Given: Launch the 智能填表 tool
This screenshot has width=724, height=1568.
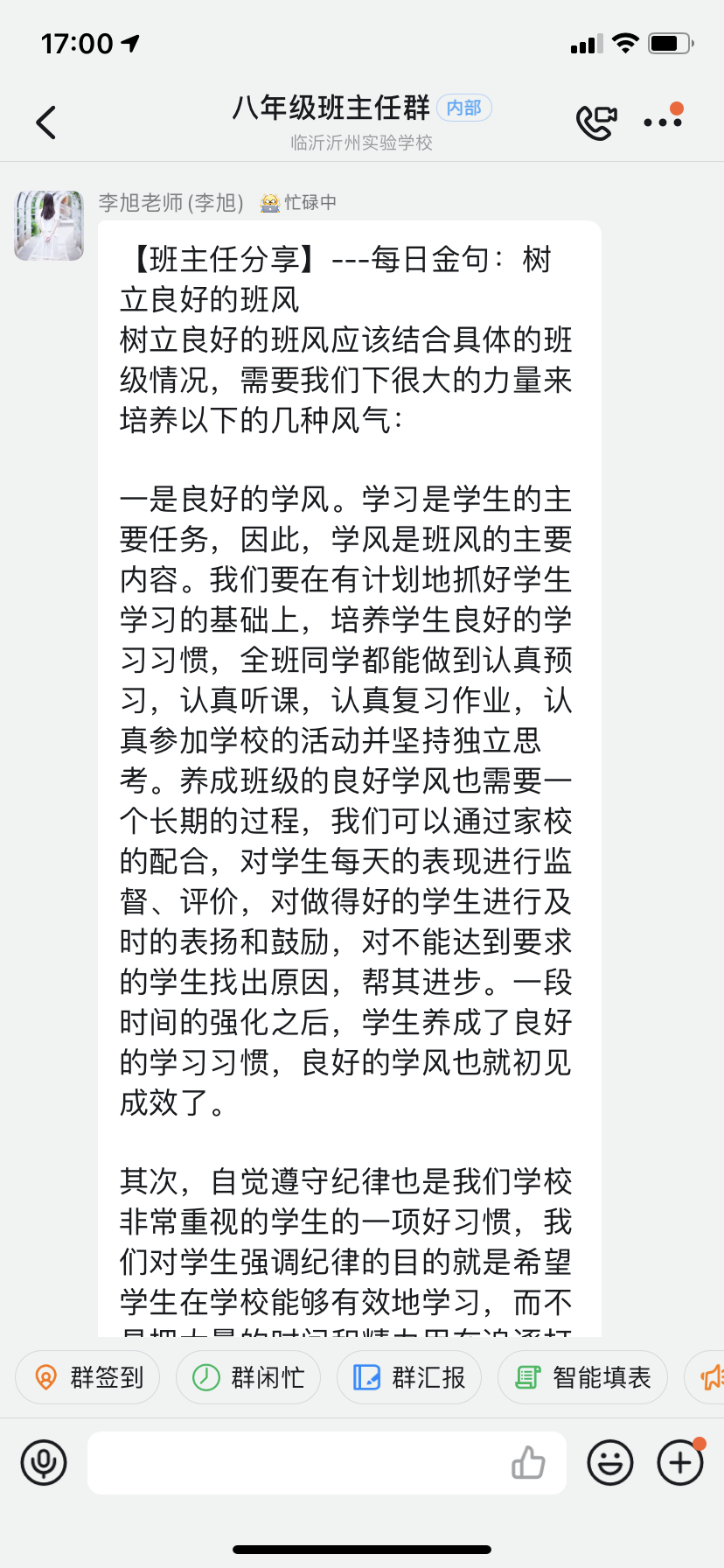Looking at the screenshot, I should coord(582,1377).
